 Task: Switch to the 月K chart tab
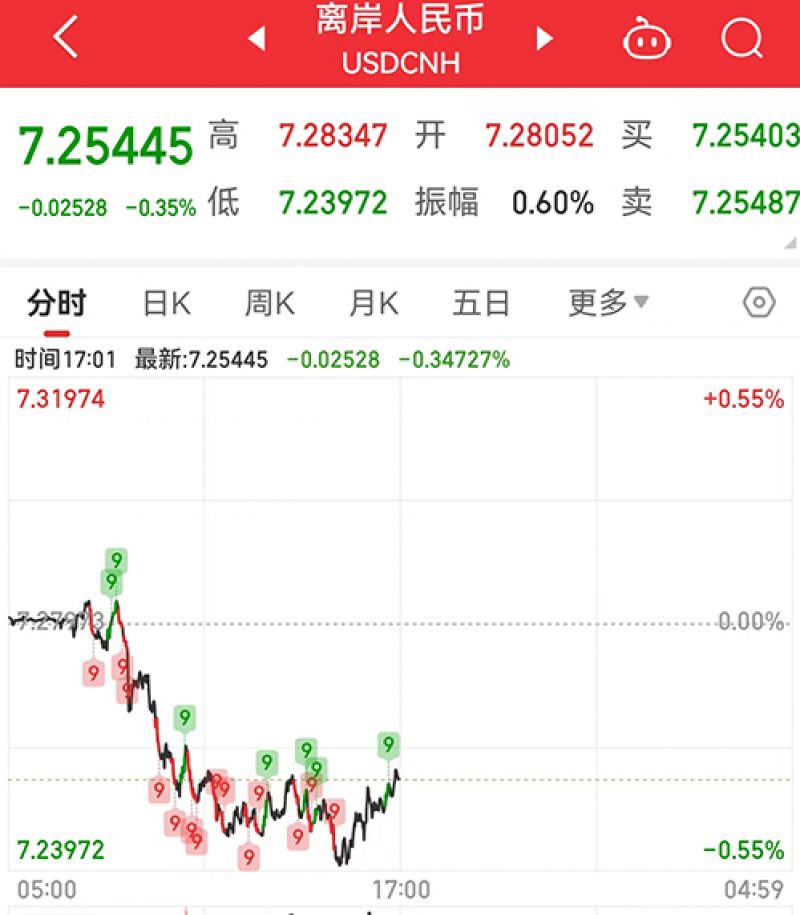[373, 303]
